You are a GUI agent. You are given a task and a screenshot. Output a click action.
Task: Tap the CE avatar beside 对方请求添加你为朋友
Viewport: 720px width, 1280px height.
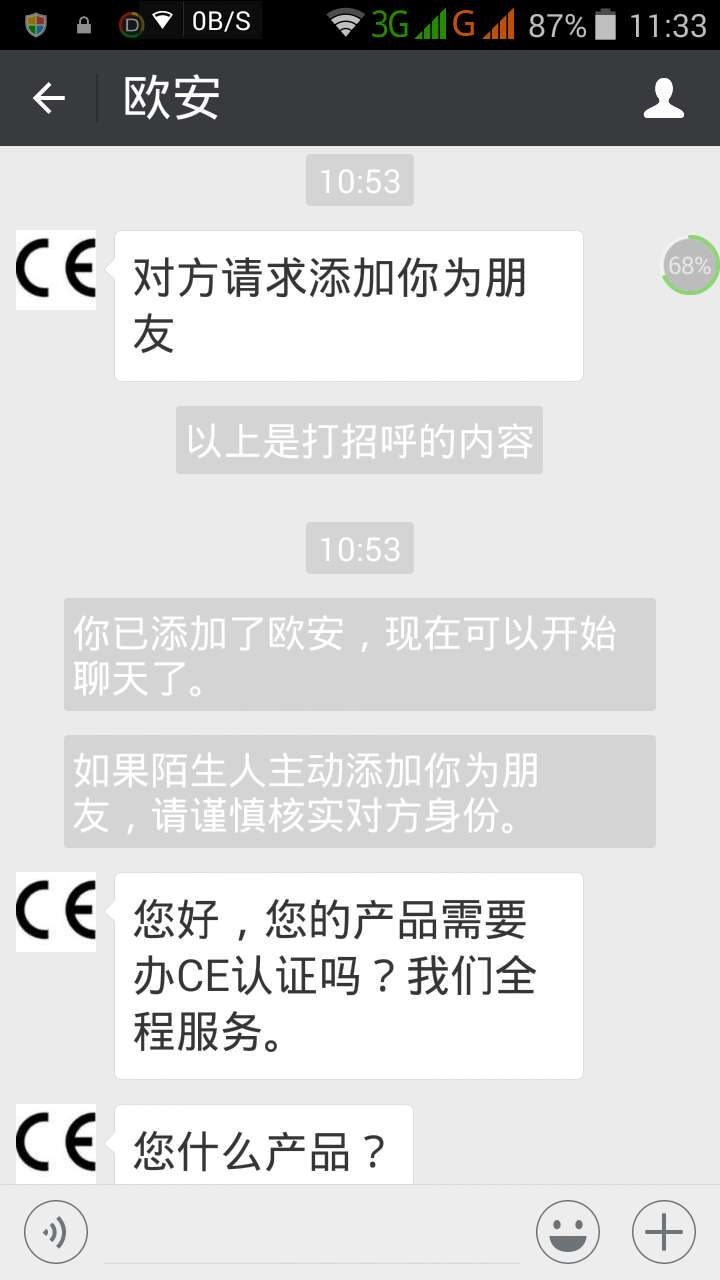click(56, 270)
